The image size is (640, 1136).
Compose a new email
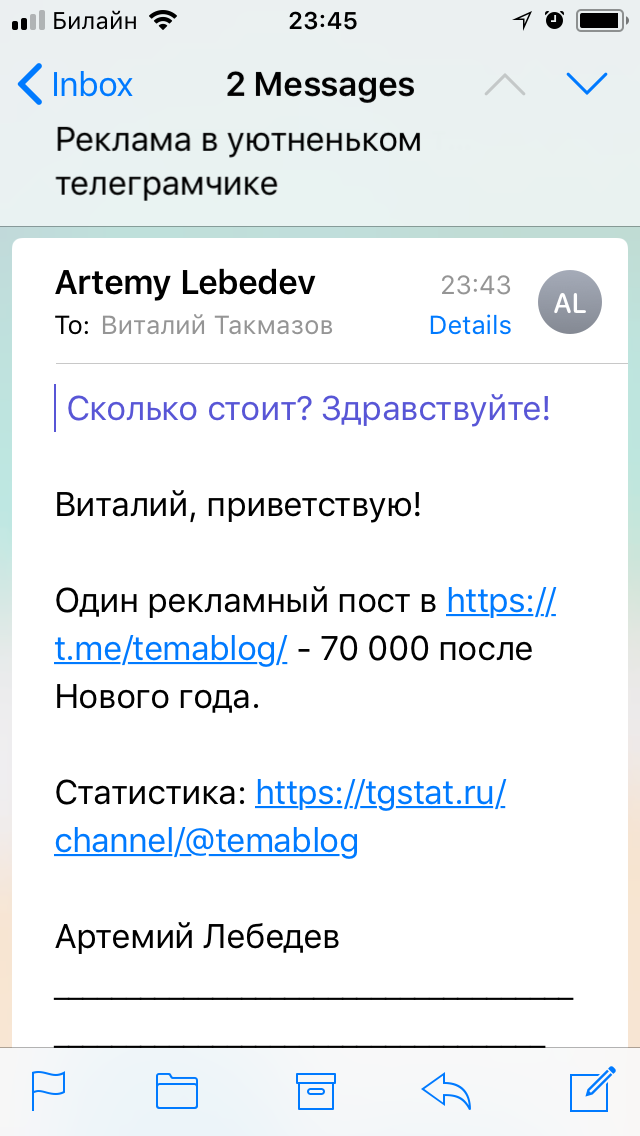pyautogui.click(x=592, y=1089)
